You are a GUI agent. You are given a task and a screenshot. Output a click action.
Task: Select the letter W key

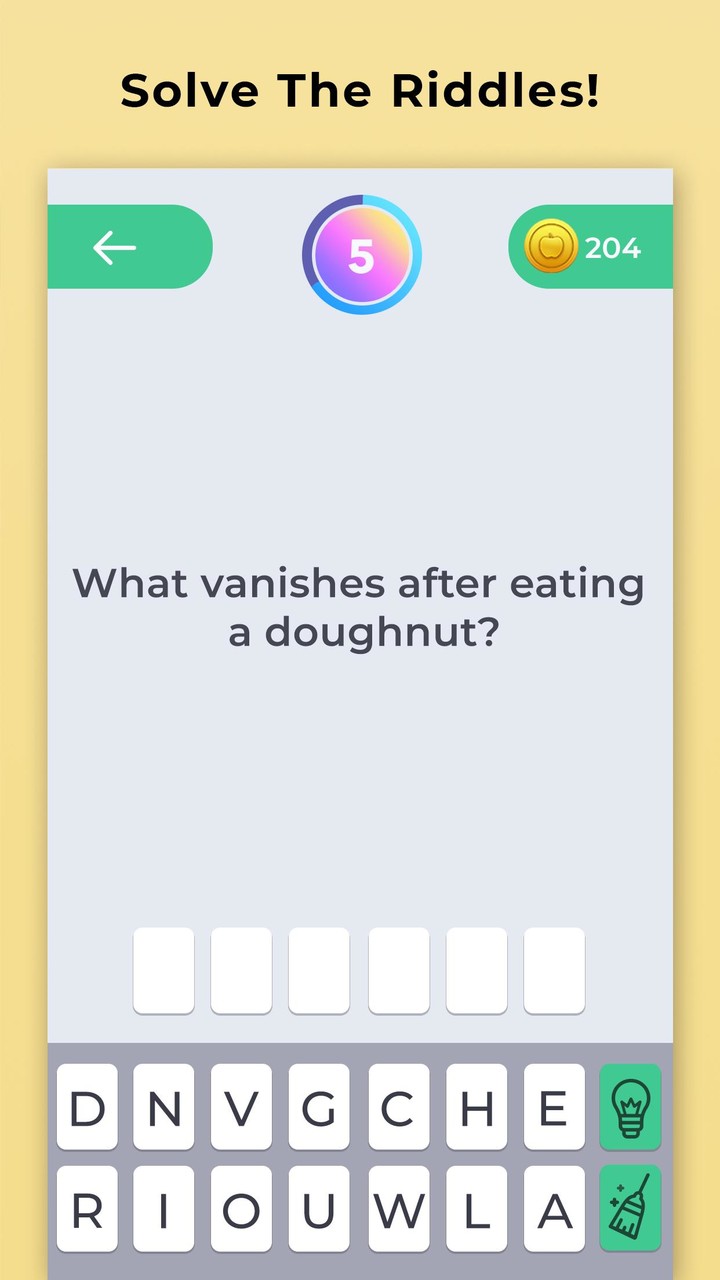pyautogui.click(x=399, y=1210)
